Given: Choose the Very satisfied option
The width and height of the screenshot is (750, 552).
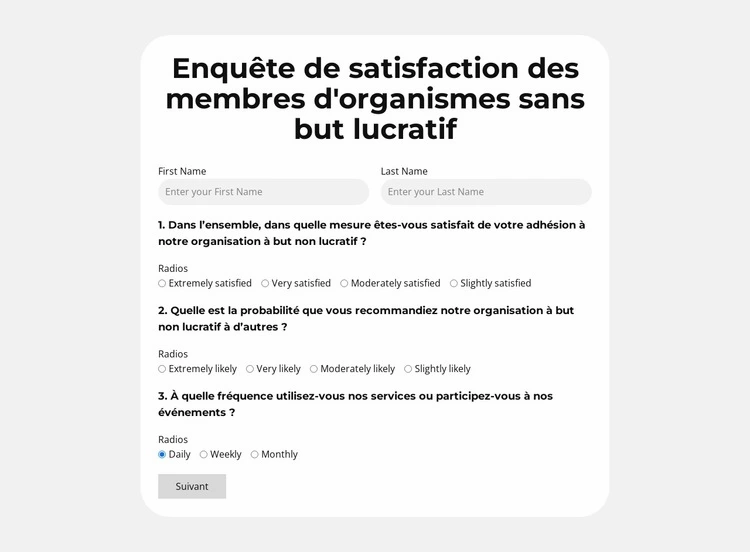Looking at the screenshot, I should (265, 283).
